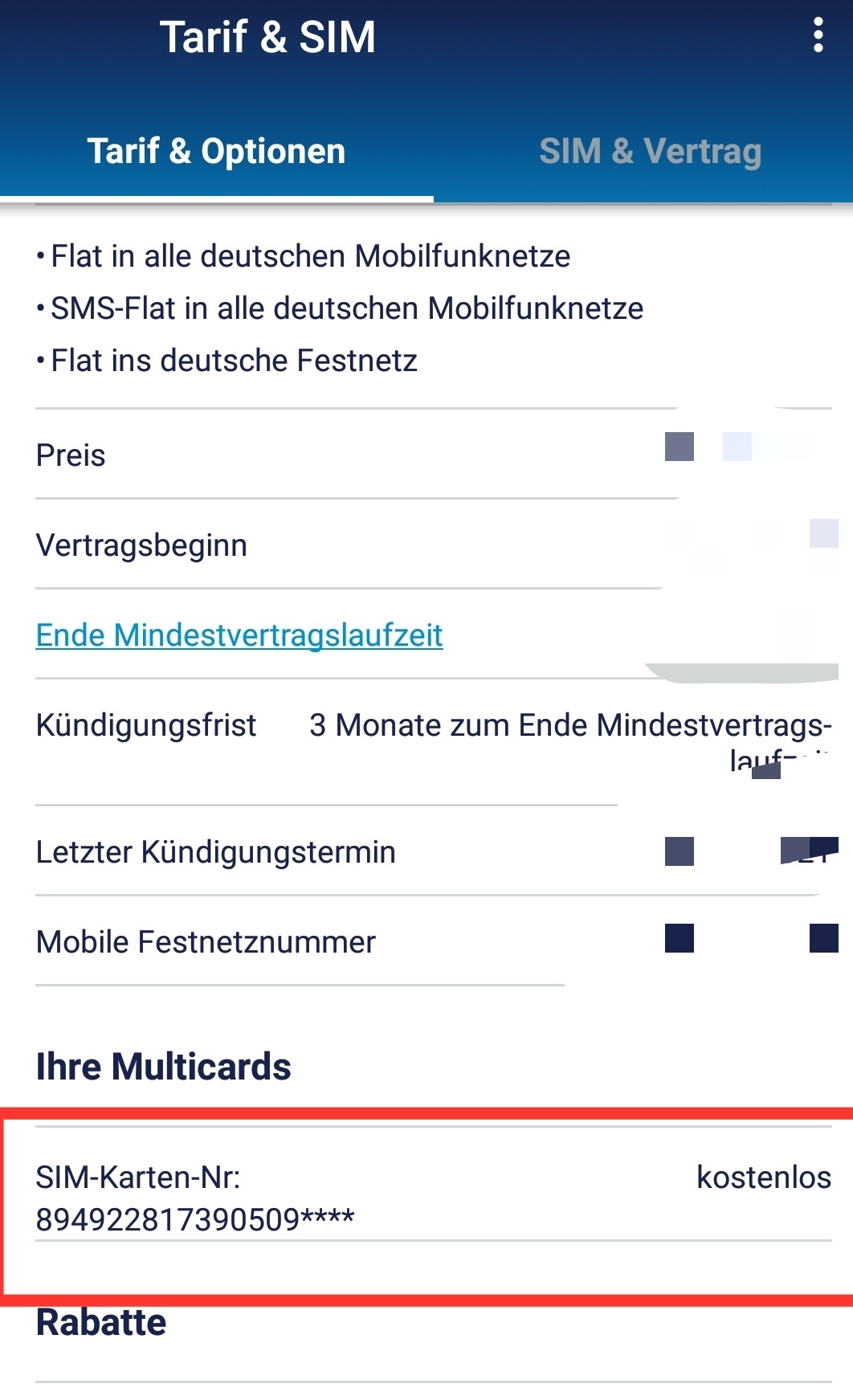Screen dimensions: 853x1400
Task: Select the Tarif & Optionen tab
Action: (x=217, y=151)
